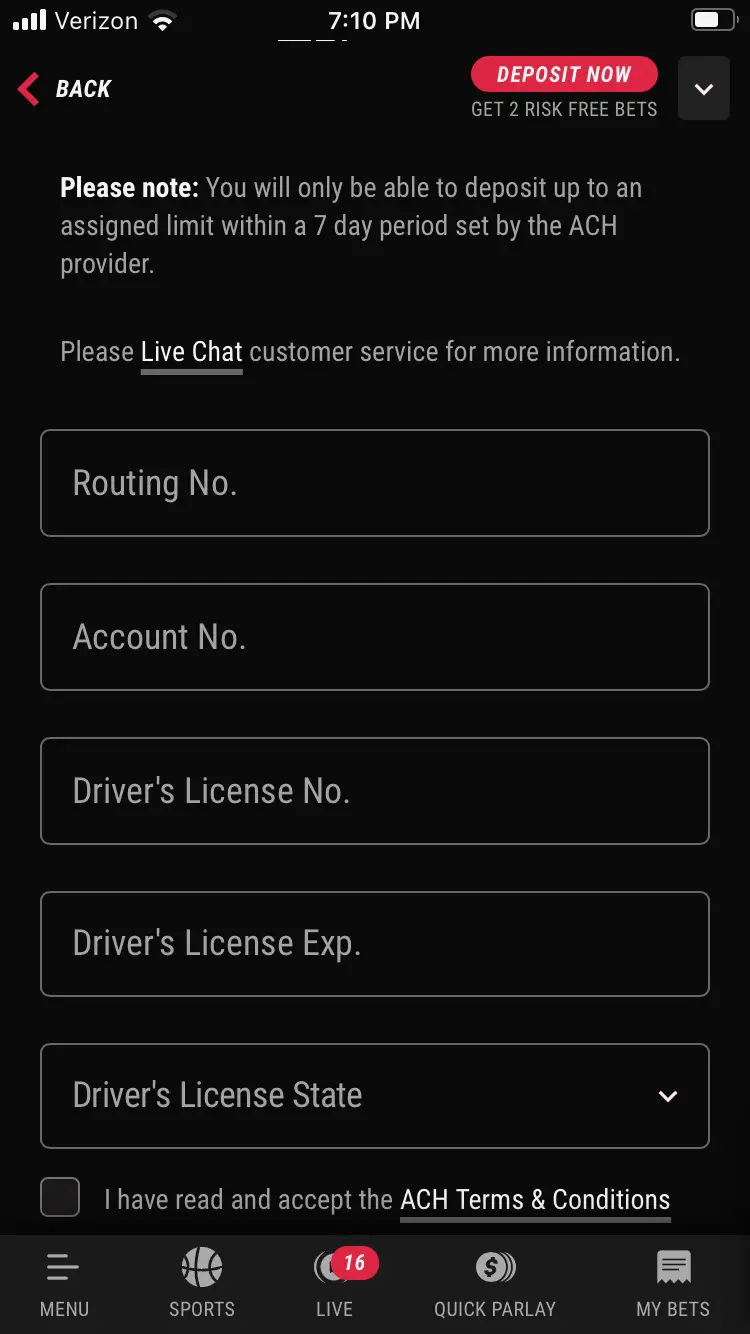Viewport: 750px width, 1334px height.
Task: Enter the Driver's License Exp. field
Action: click(x=375, y=944)
